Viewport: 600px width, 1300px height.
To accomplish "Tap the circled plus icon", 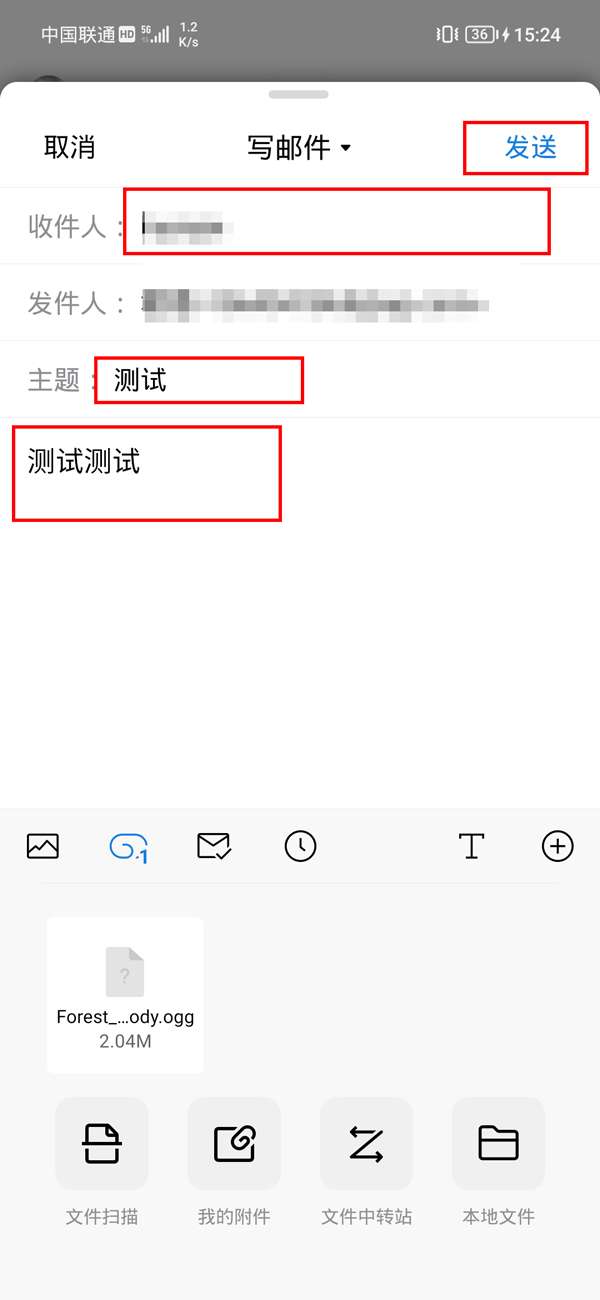I will click(557, 846).
